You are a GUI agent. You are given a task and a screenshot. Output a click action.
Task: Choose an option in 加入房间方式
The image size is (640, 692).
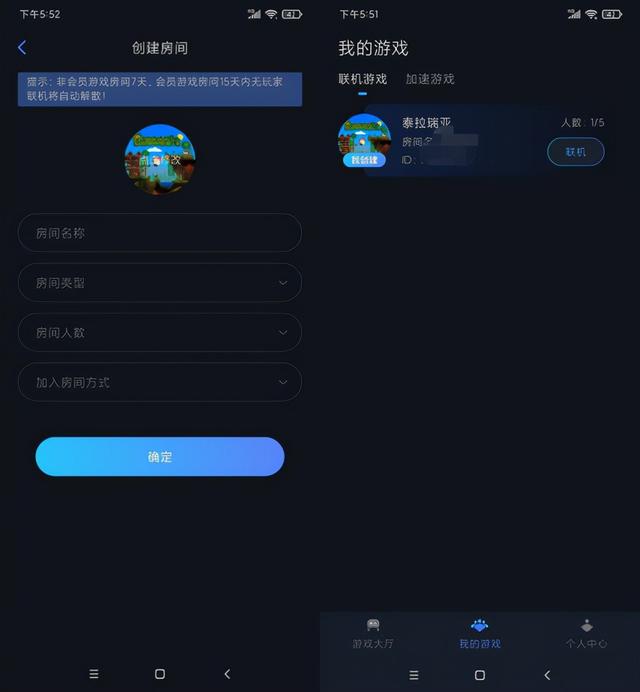[159, 382]
